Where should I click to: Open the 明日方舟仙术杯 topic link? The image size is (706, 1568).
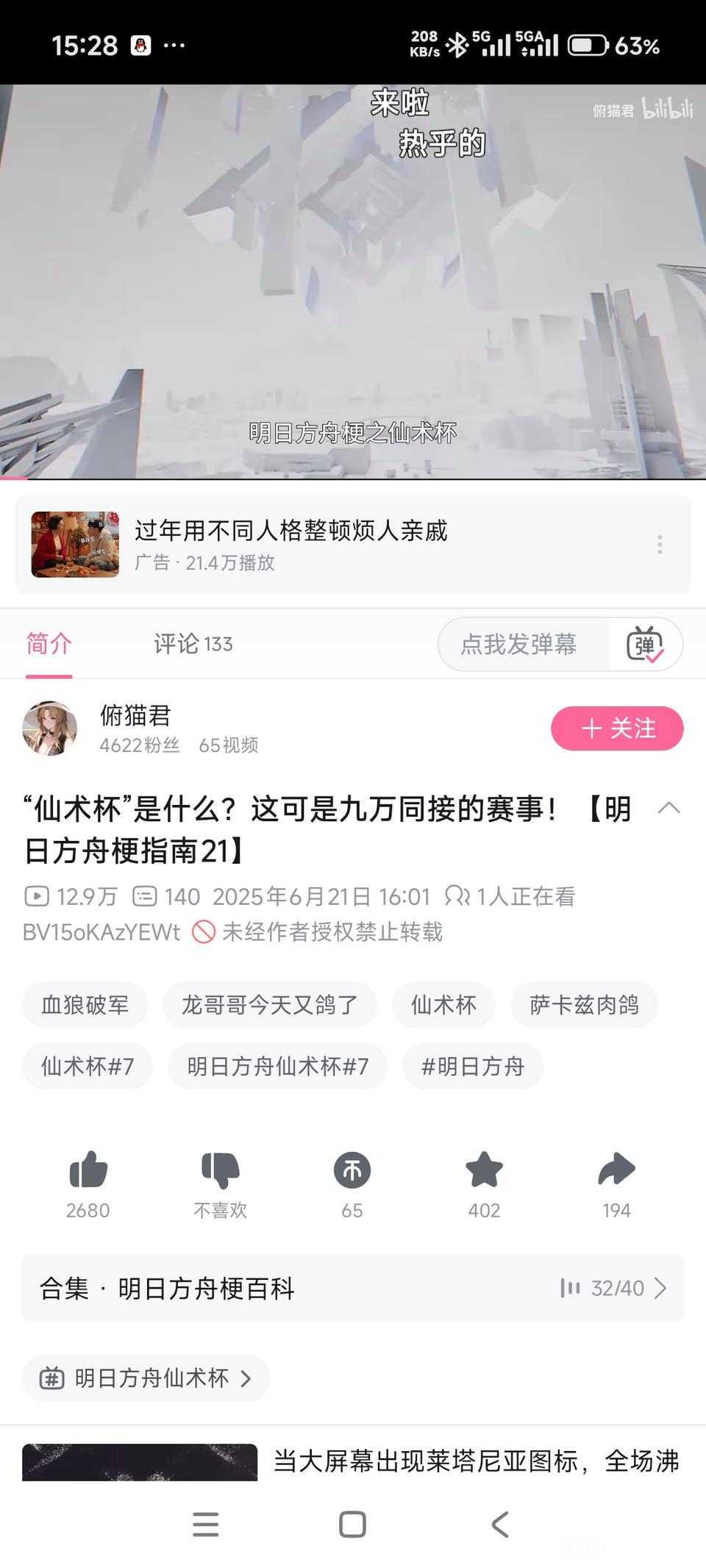[146, 1378]
